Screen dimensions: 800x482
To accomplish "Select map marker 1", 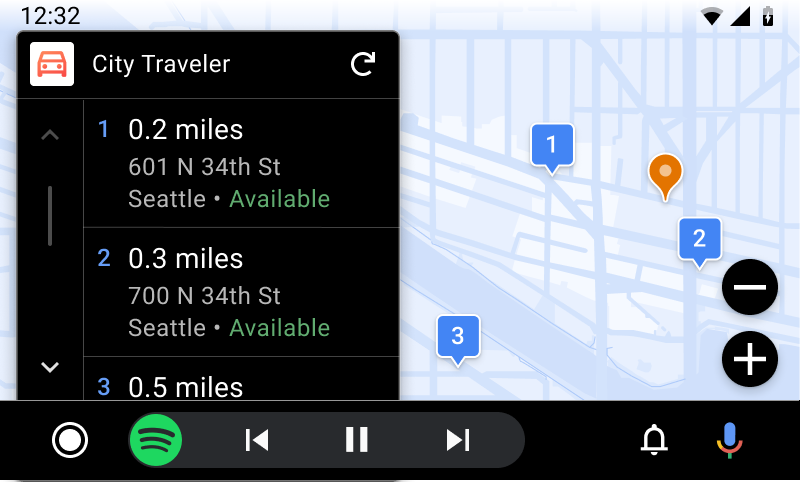I will coord(551,146).
